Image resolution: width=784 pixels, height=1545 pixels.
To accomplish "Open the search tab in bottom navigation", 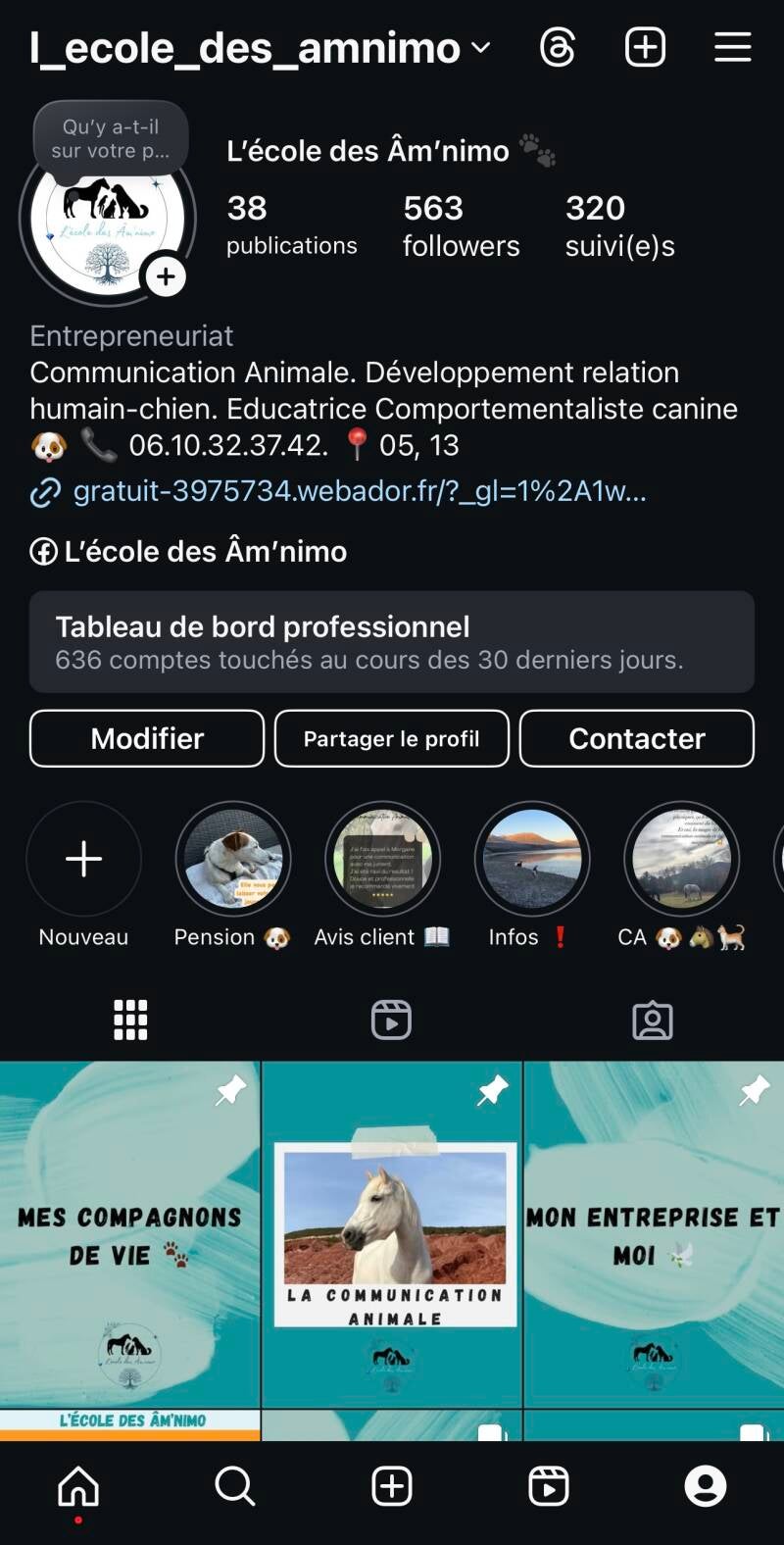I will click(235, 1486).
